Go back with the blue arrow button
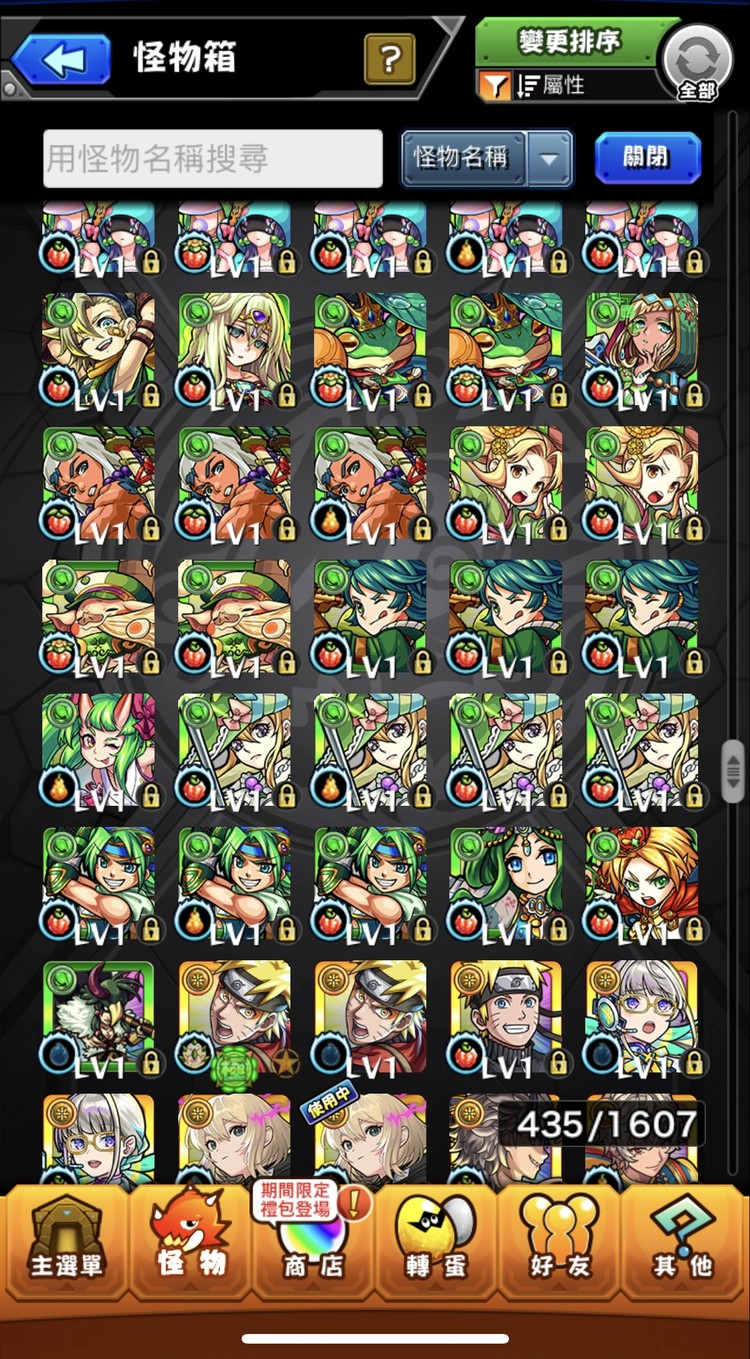This screenshot has height=1359, width=750. 61,60
